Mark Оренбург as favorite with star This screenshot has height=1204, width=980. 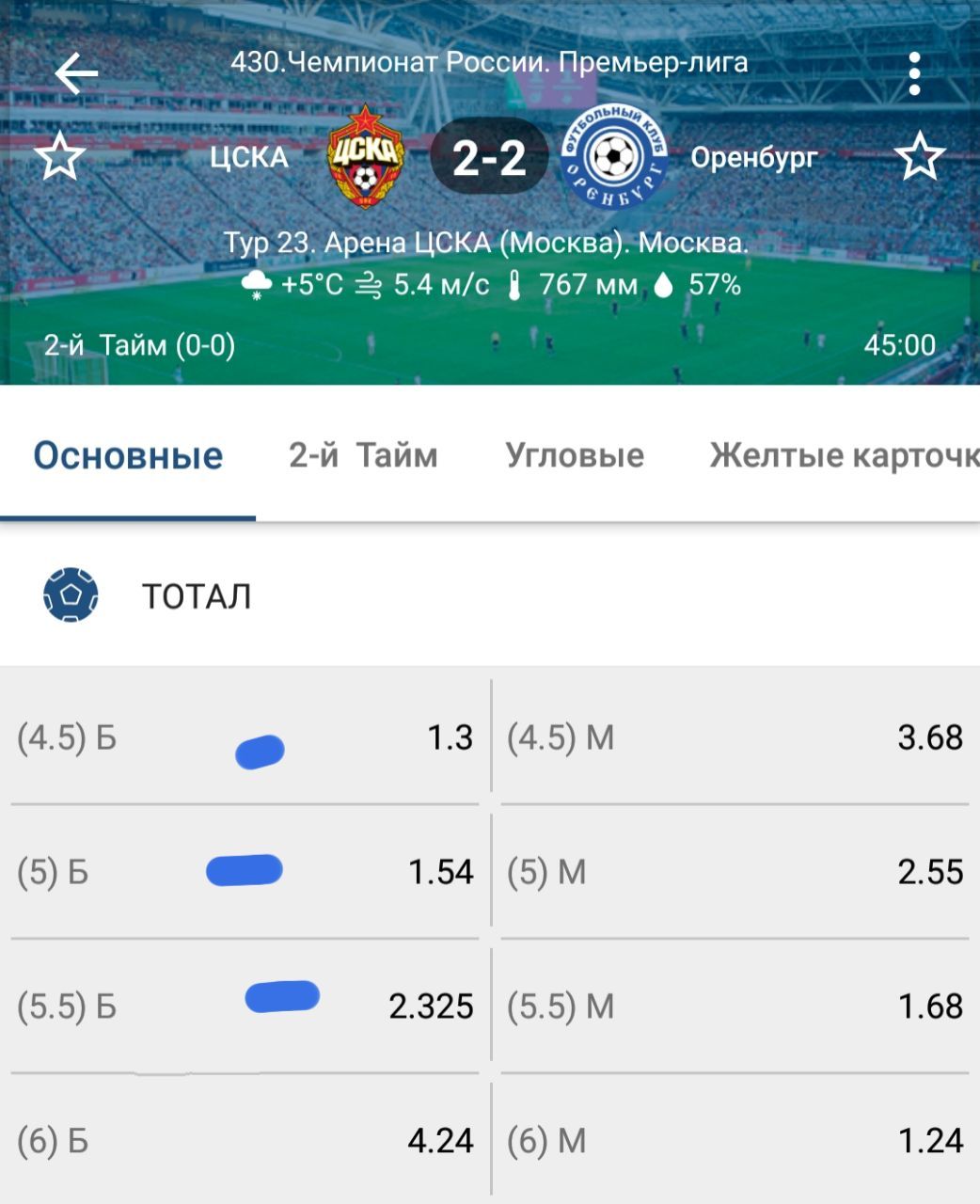coord(919,157)
